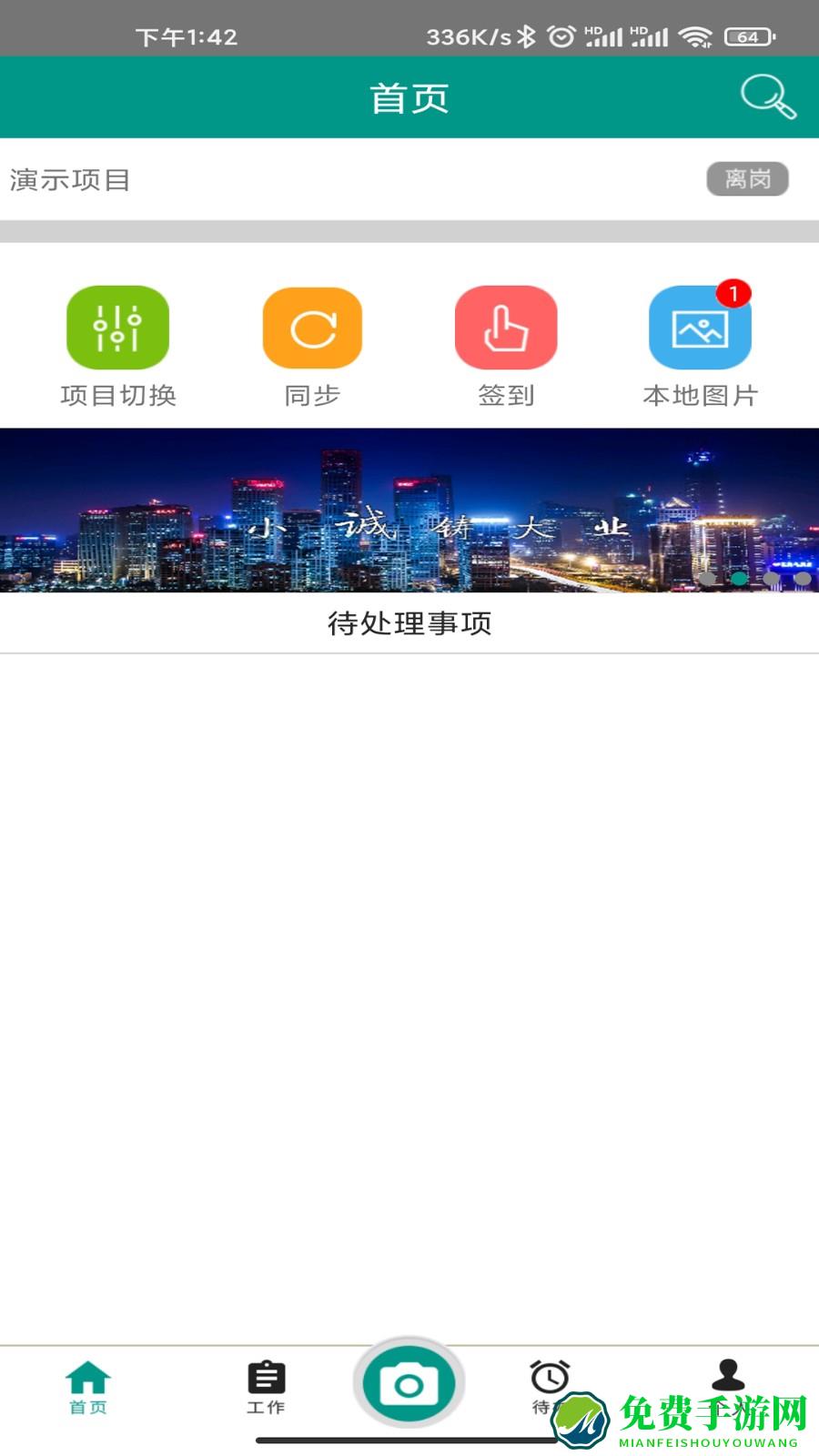Image resolution: width=819 pixels, height=1456 pixels.
Task: Tap the 演示项目 project name row
Action: pos(69,179)
